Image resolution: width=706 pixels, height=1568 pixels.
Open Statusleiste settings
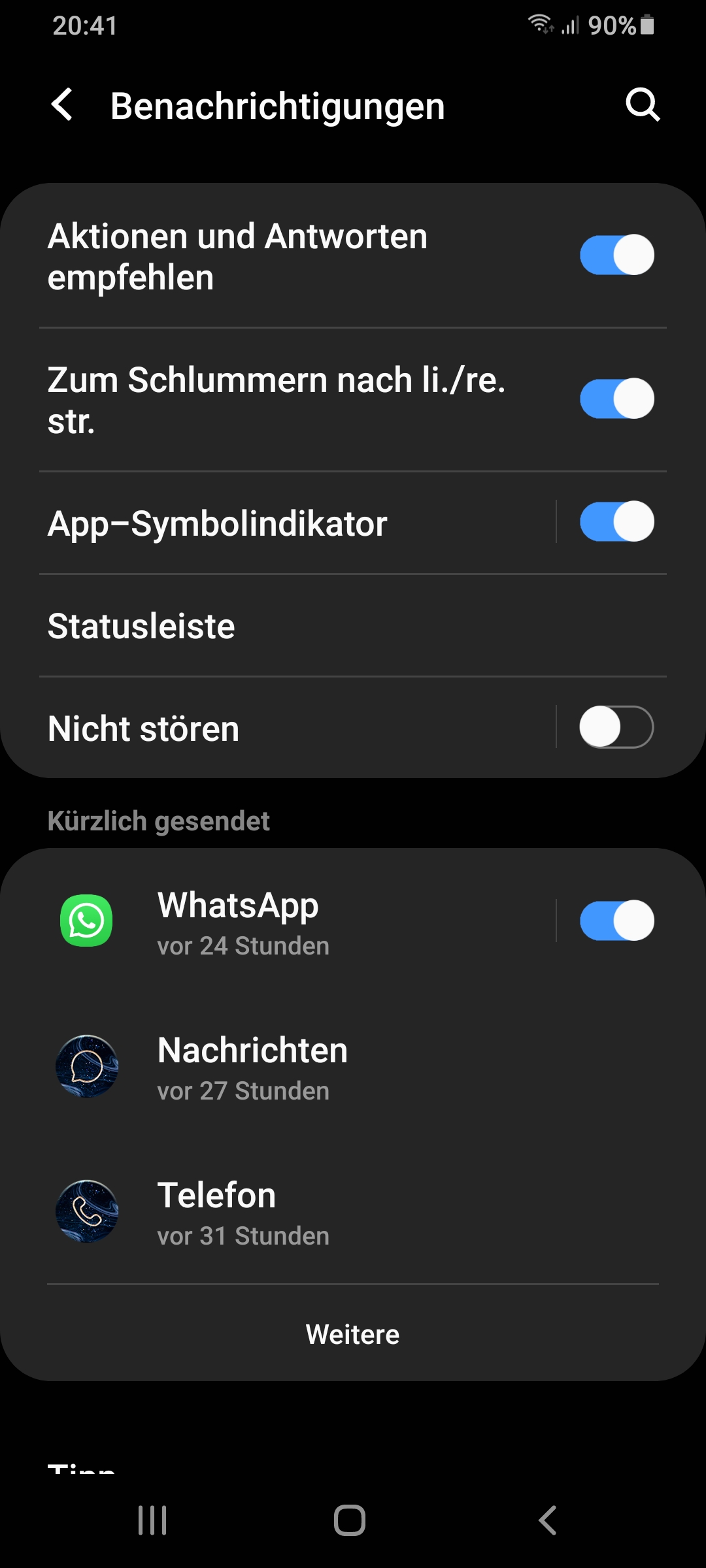point(261,625)
